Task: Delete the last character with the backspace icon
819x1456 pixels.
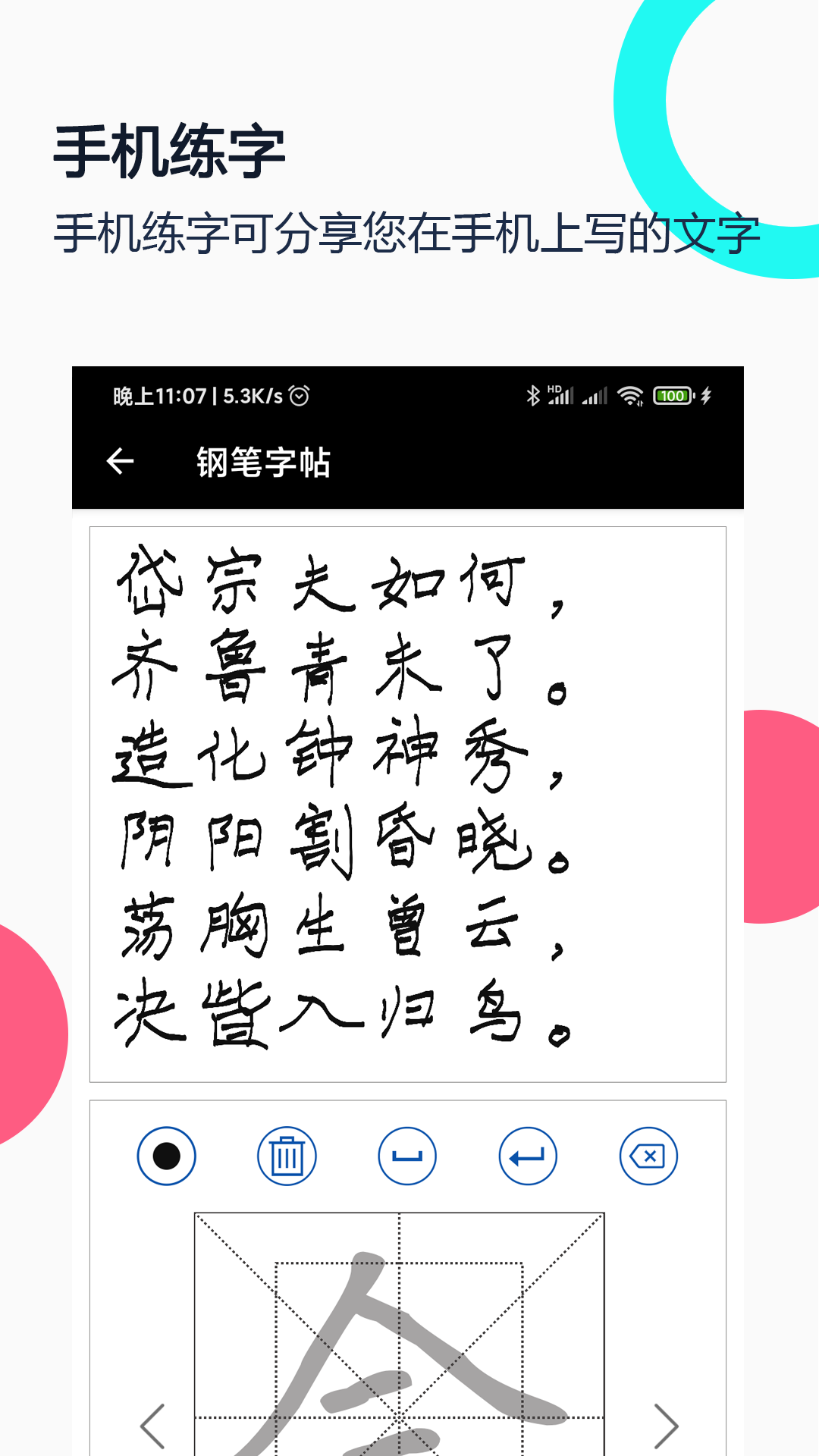Action: click(x=648, y=1156)
